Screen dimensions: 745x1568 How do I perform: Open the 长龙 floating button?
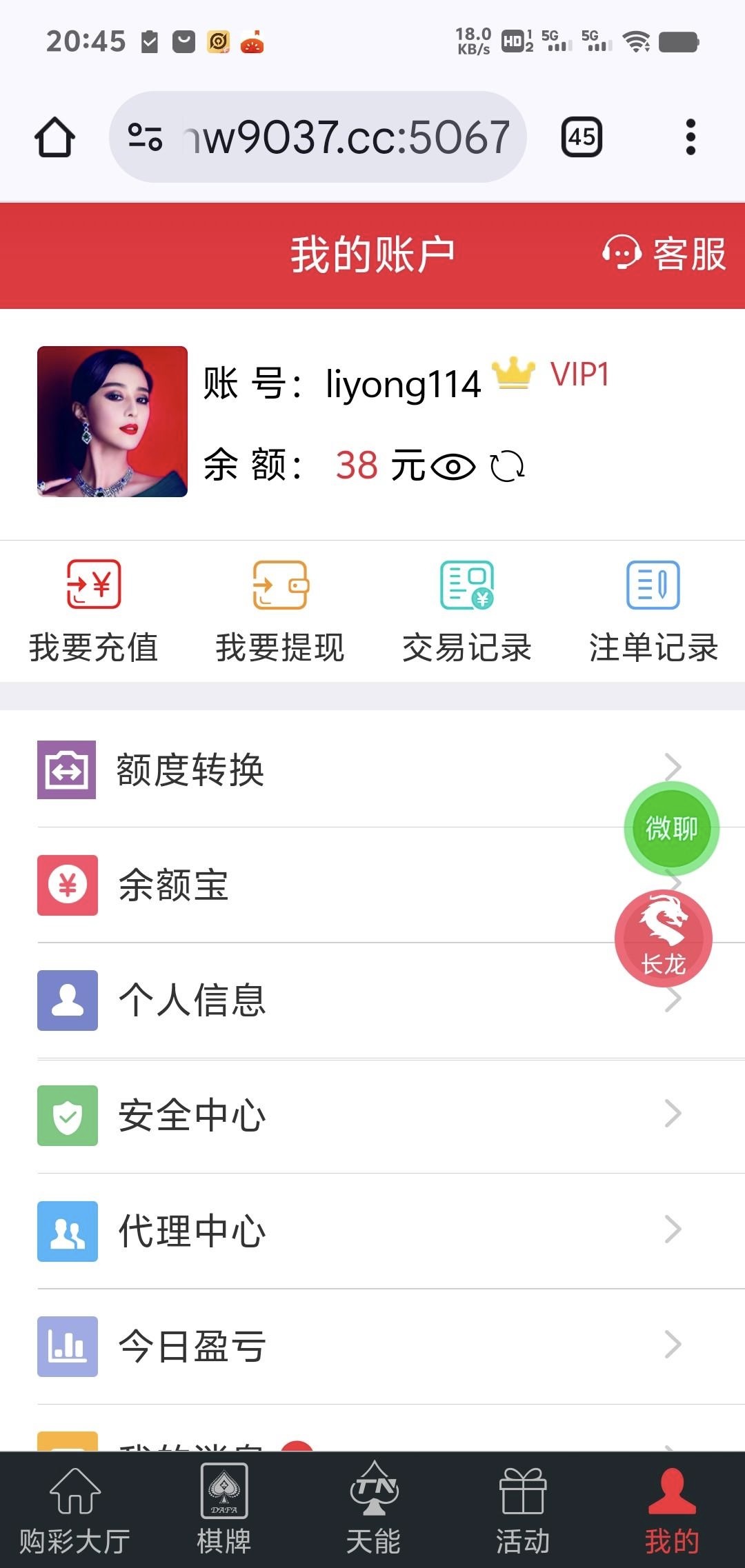(x=663, y=938)
